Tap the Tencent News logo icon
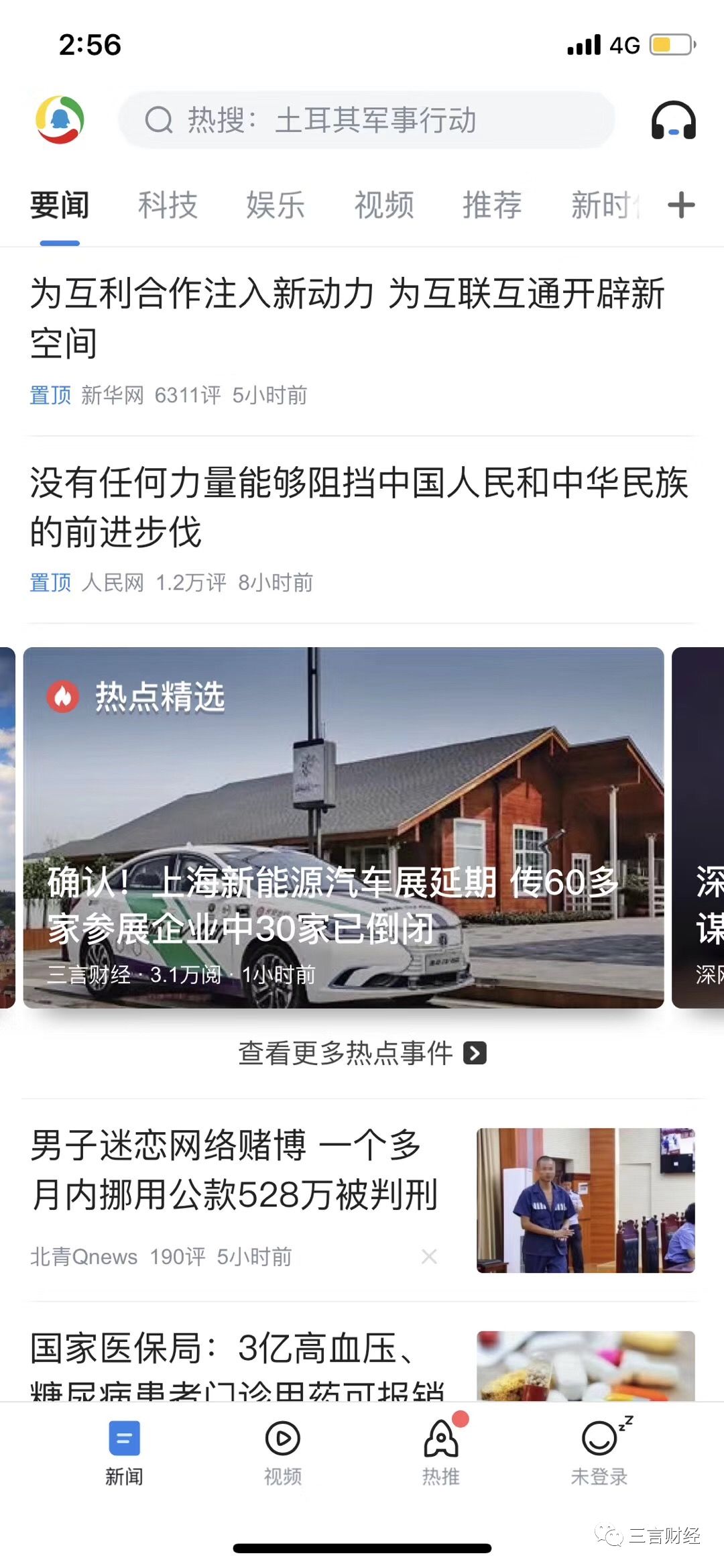Image resolution: width=724 pixels, height=1568 pixels. click(x=60, y=120)
